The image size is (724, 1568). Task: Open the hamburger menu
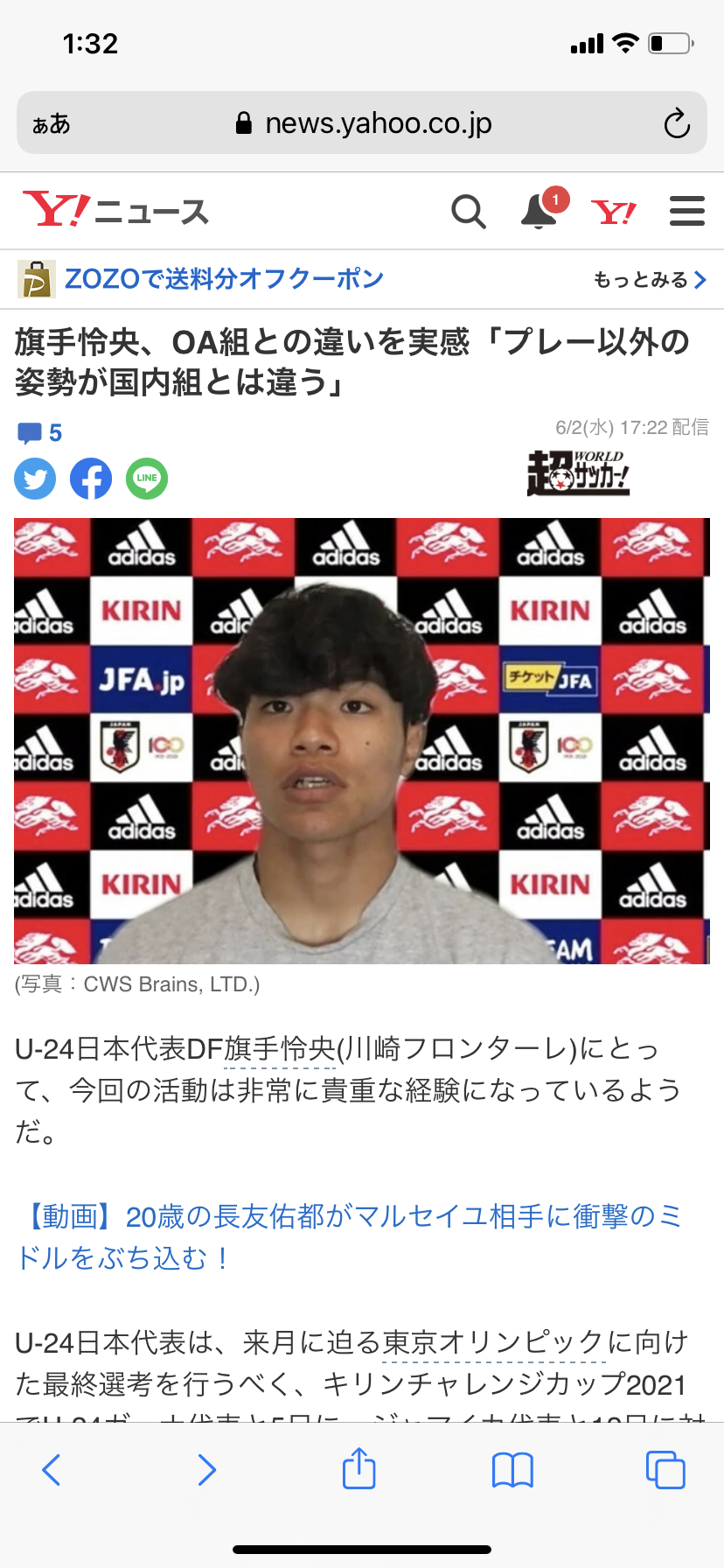click(687, 211)
